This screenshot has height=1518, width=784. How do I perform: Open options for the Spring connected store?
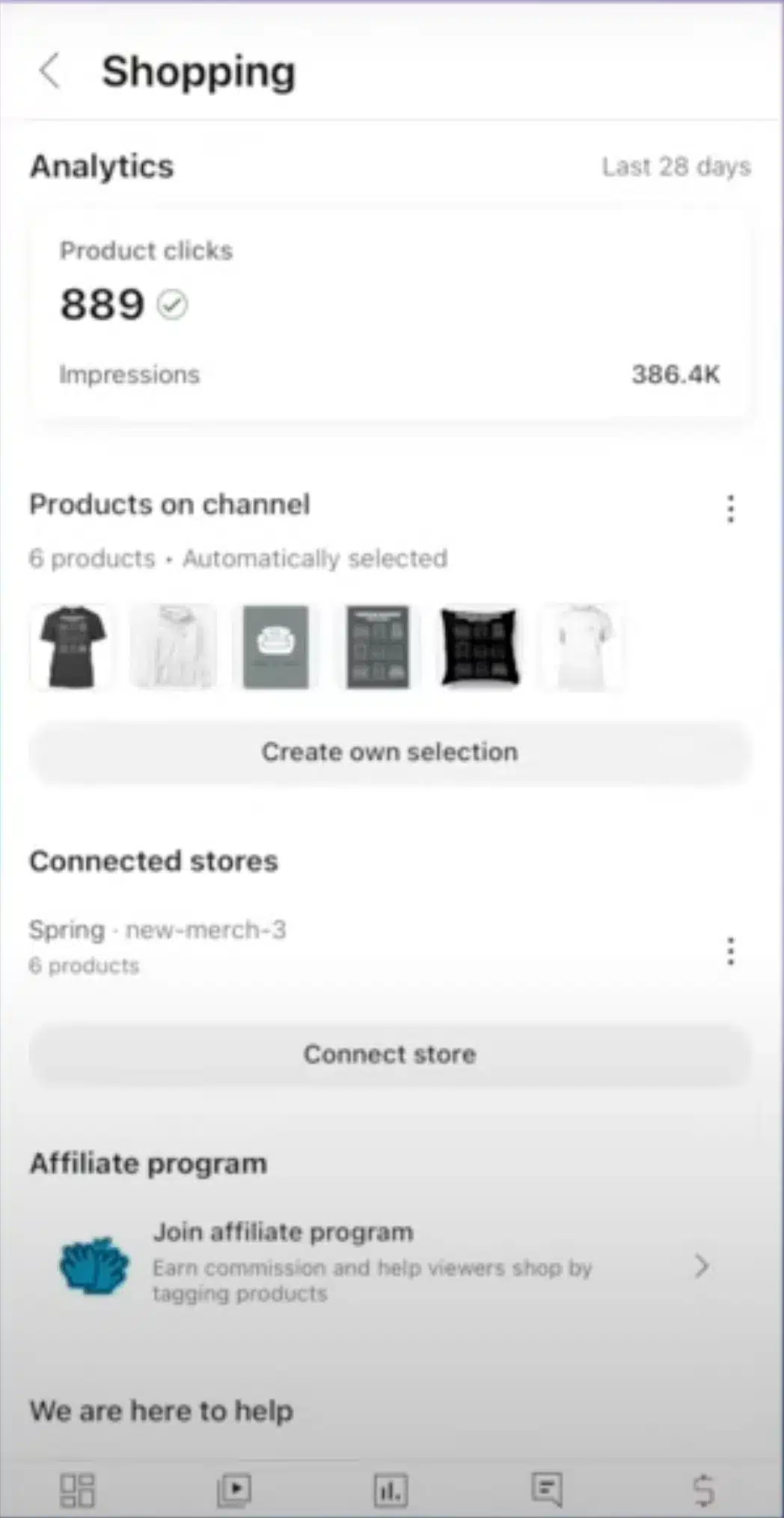731,952
